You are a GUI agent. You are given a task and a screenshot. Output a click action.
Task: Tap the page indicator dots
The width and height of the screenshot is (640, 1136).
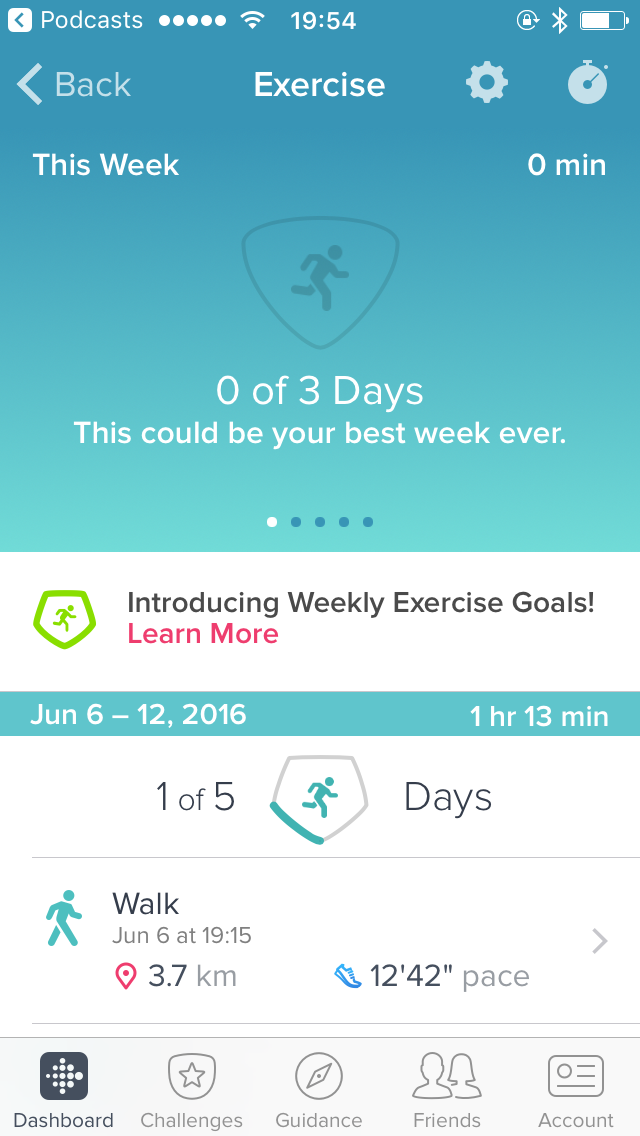[320, 522]
